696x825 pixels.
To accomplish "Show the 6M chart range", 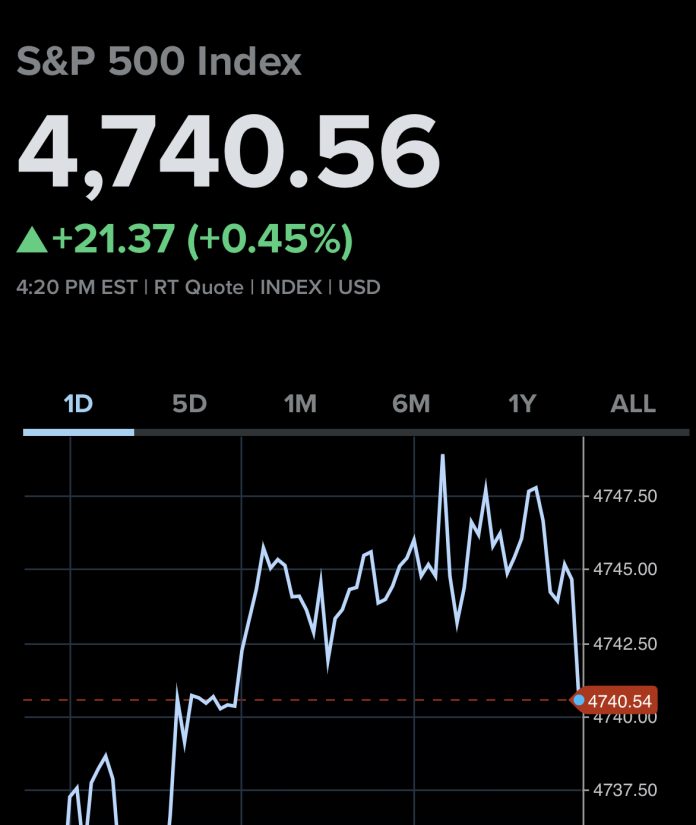I will coord(411,404).
